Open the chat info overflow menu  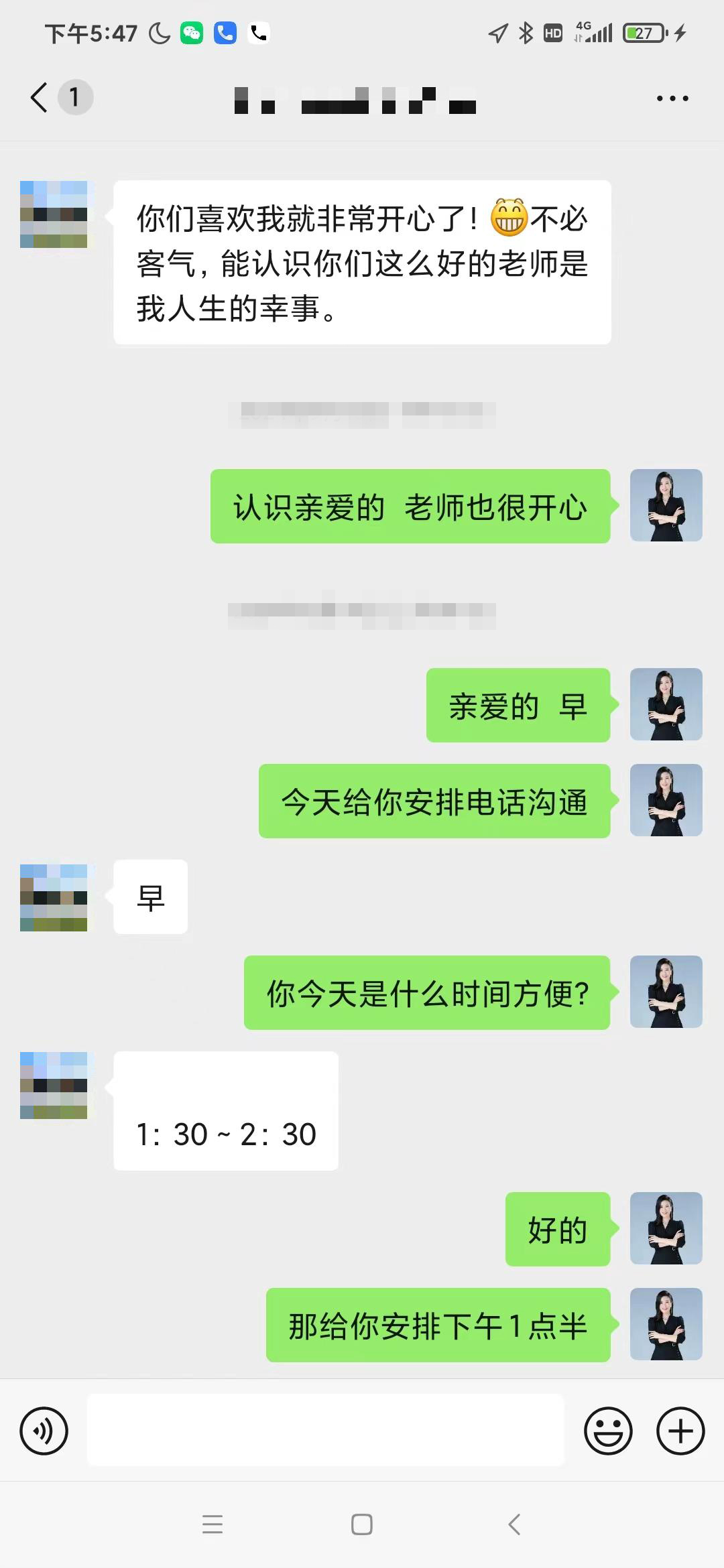[x=672, y=99]
